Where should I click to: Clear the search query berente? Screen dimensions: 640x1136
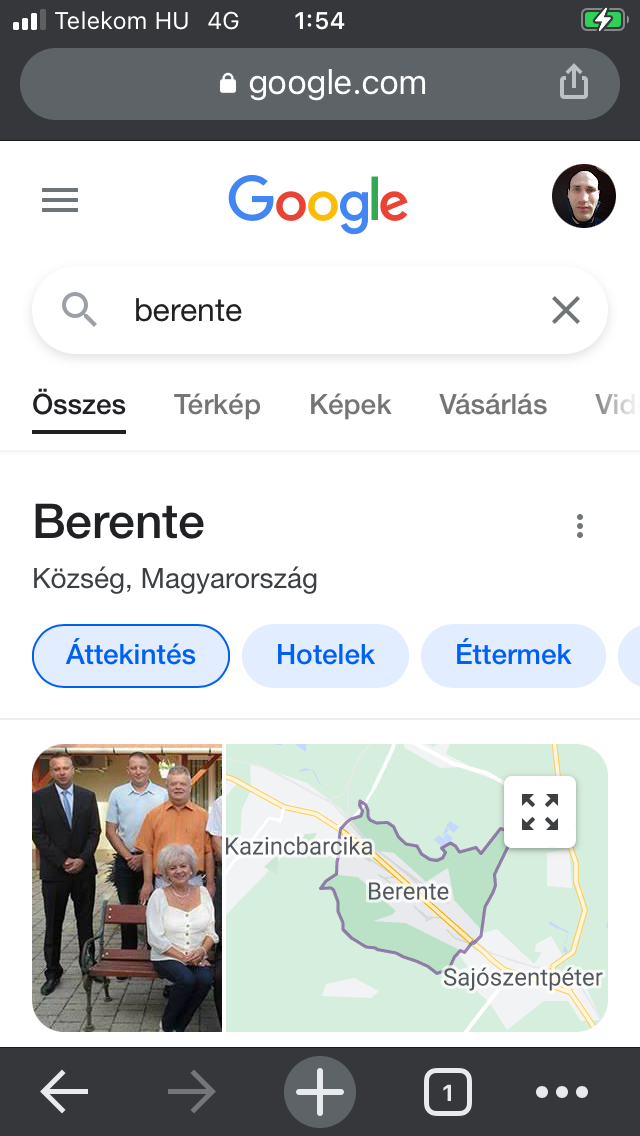point(565,311)
